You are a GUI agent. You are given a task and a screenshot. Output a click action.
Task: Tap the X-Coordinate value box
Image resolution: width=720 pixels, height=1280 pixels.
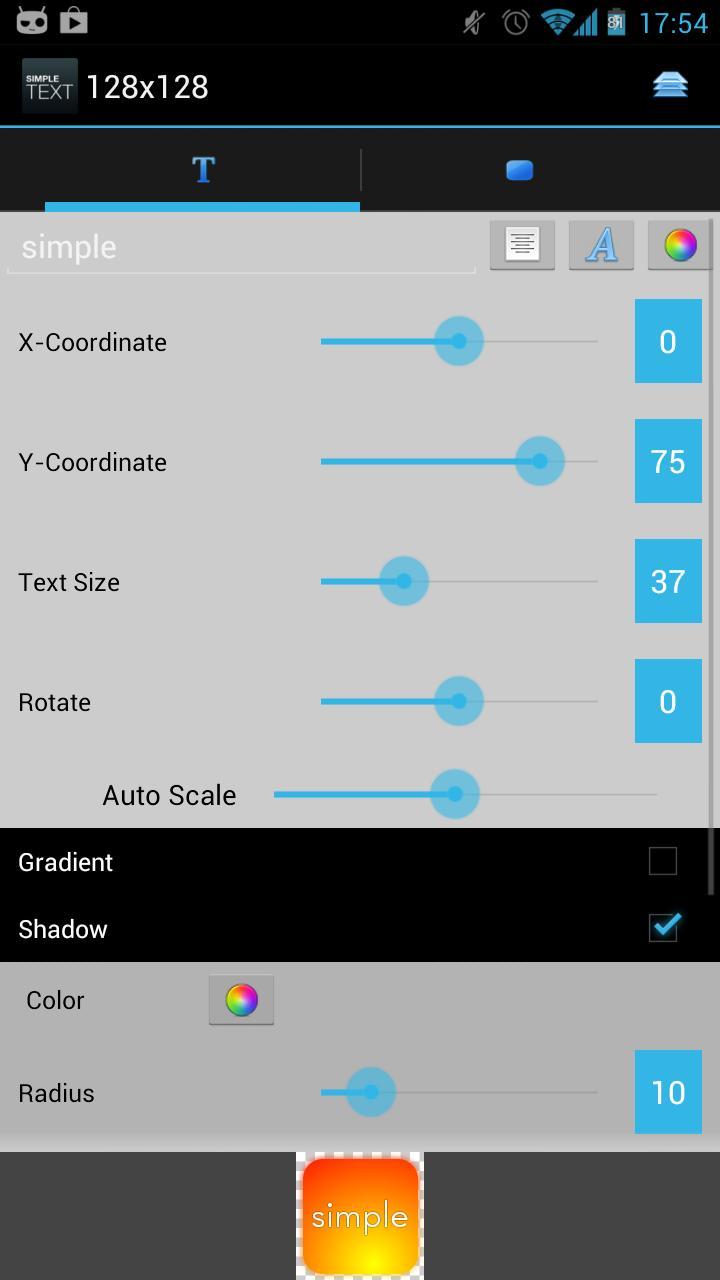668,342
